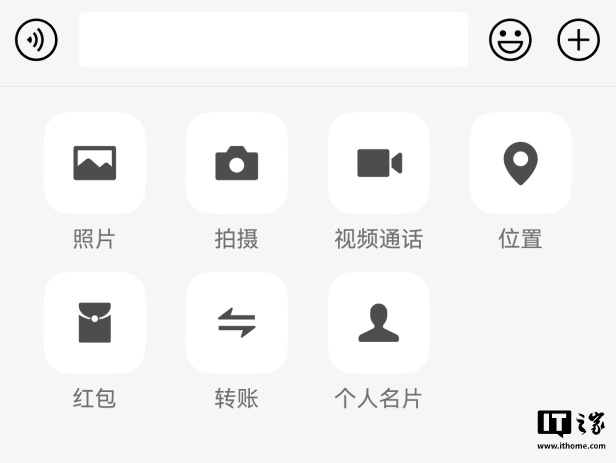Send a 红包 red packet

[95, 323]
